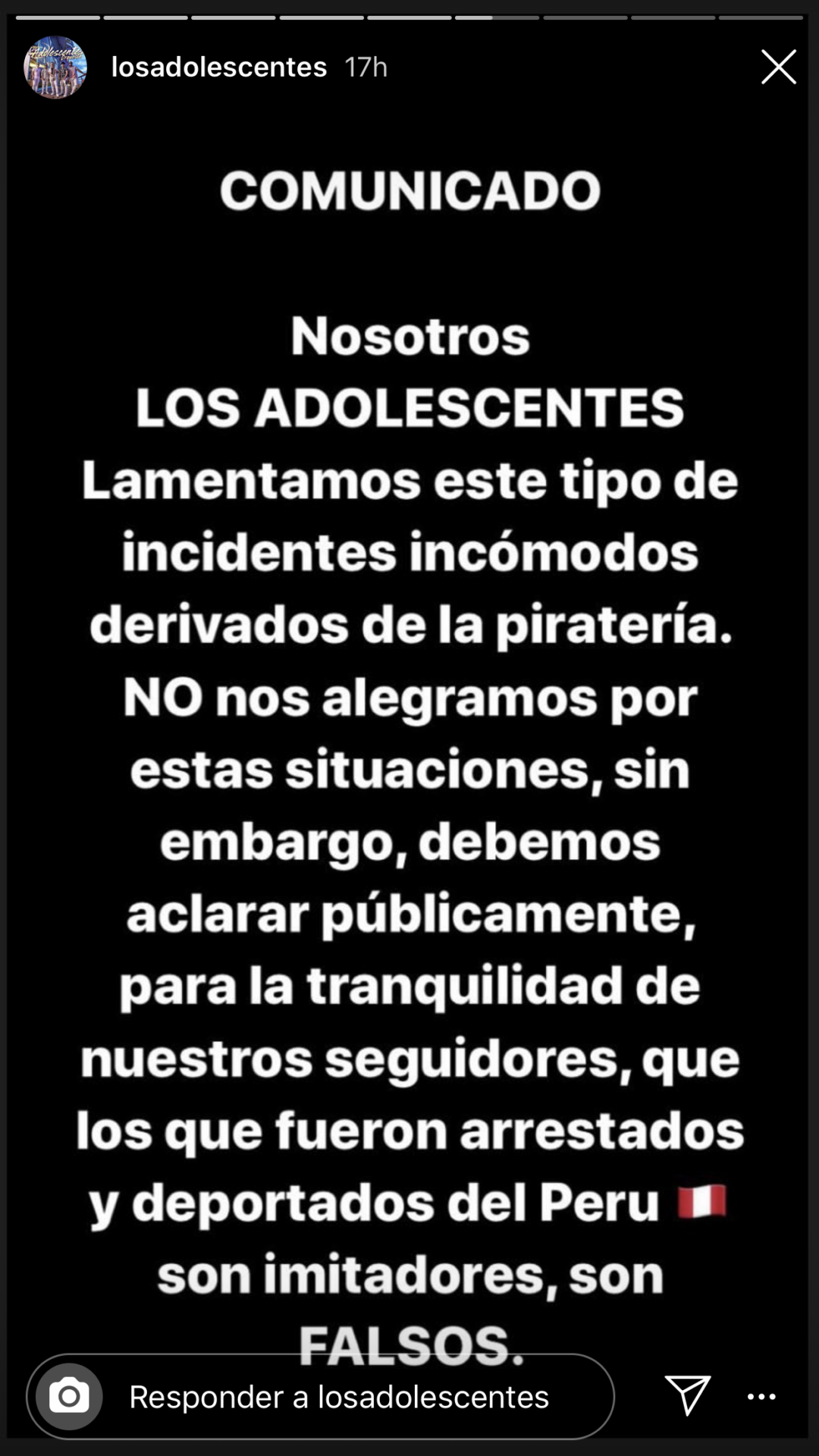Close the story viewer
Image resolution: width=819 pixels, height=1456 pixels.
tap(778, 67)
